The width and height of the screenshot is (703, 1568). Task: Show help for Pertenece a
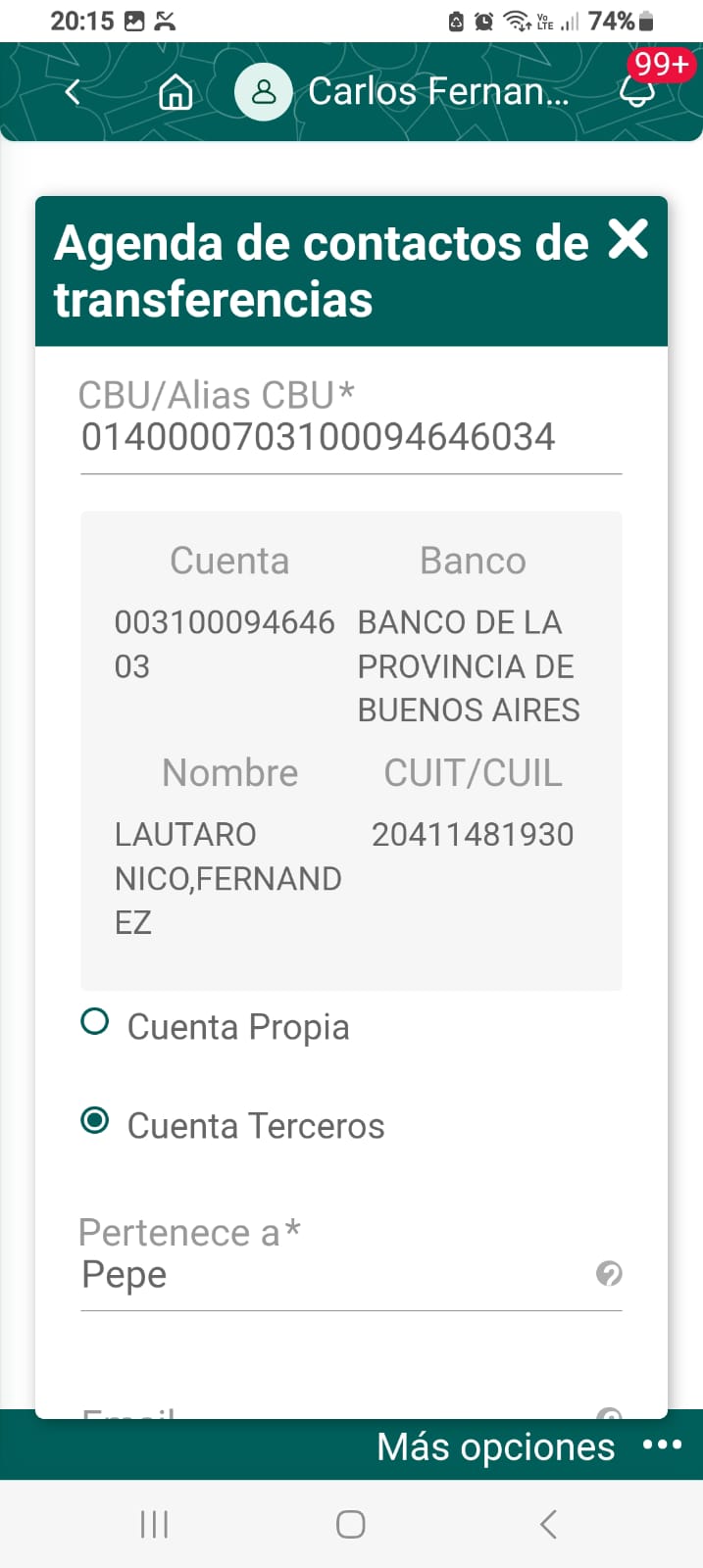(609, 1273)
